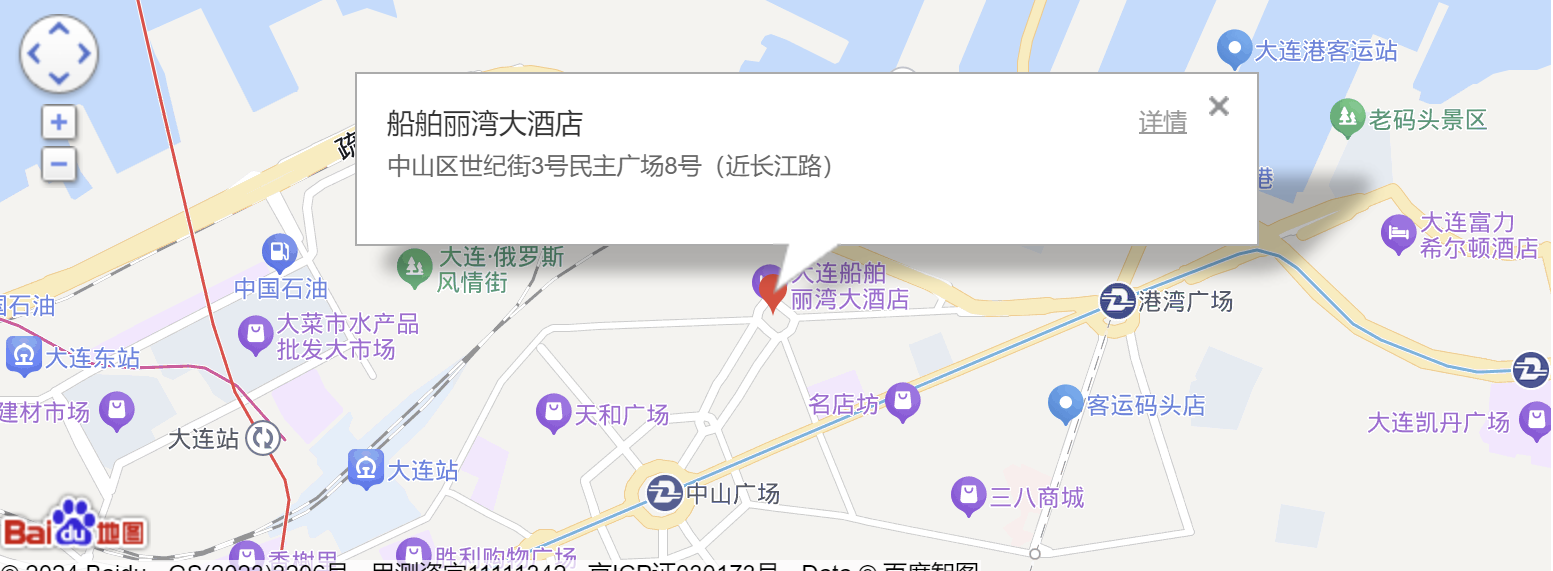Open the 详情 details link
1553x571 pixels.
[1162, 123]
